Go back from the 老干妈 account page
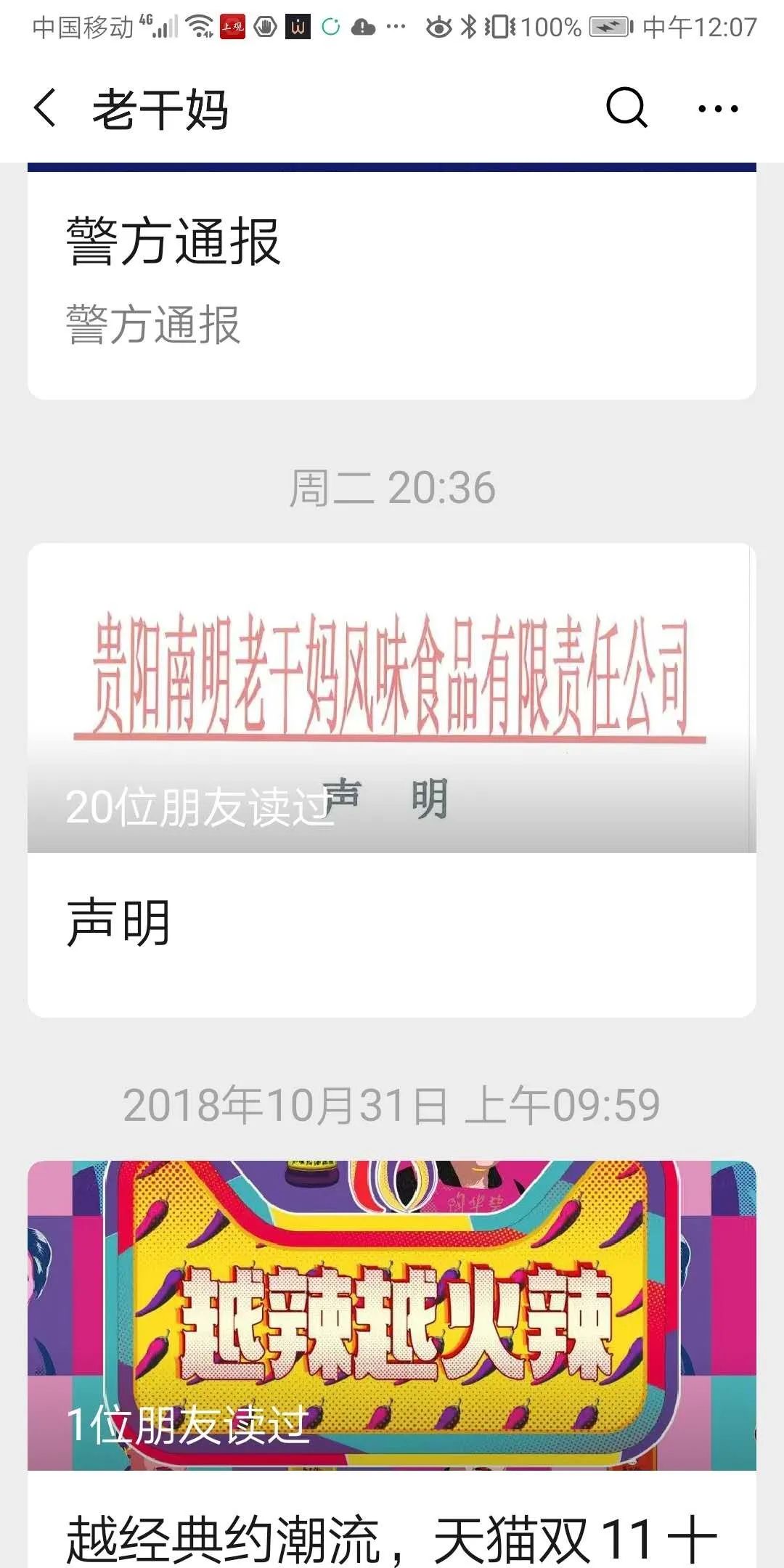 pos(45,109)
